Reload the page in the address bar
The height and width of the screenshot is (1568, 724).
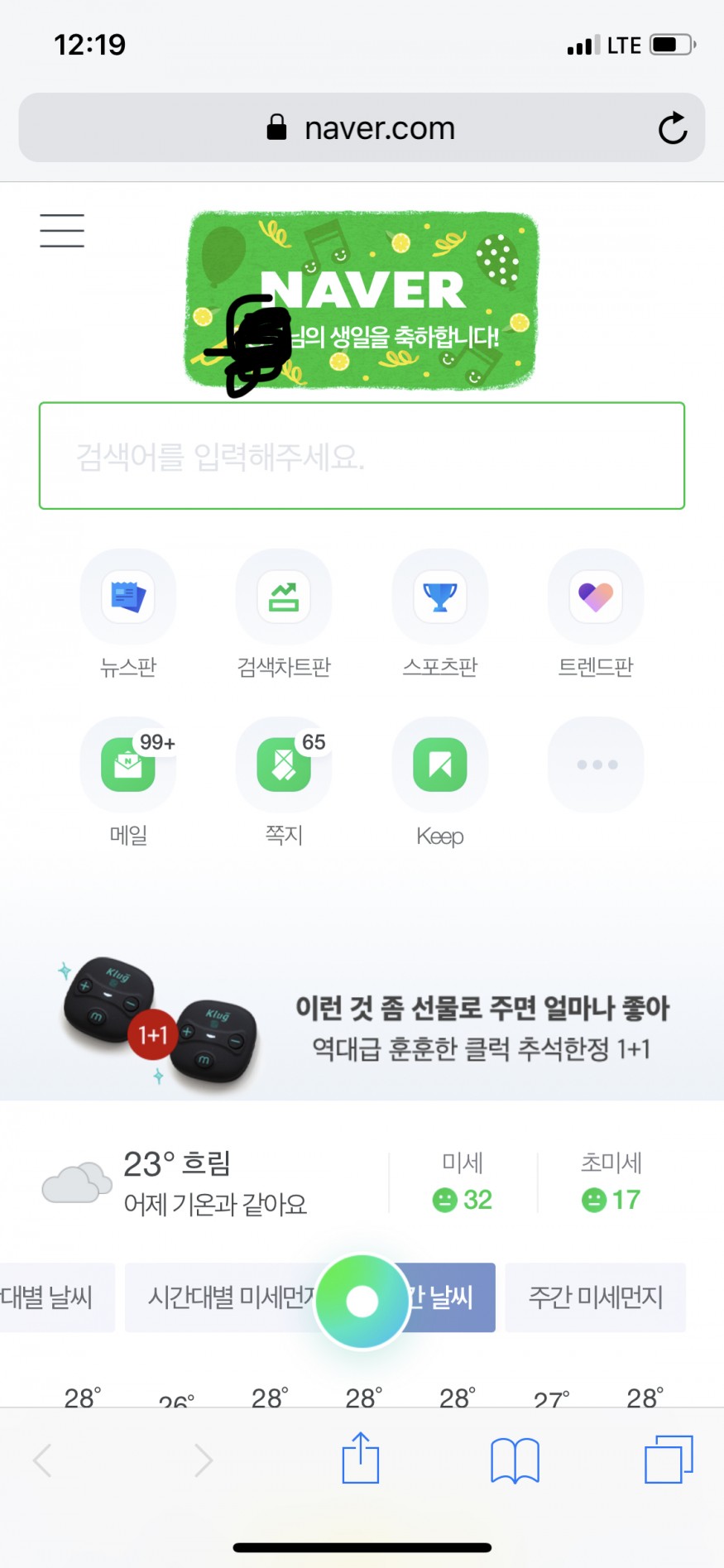click(672, 128)
